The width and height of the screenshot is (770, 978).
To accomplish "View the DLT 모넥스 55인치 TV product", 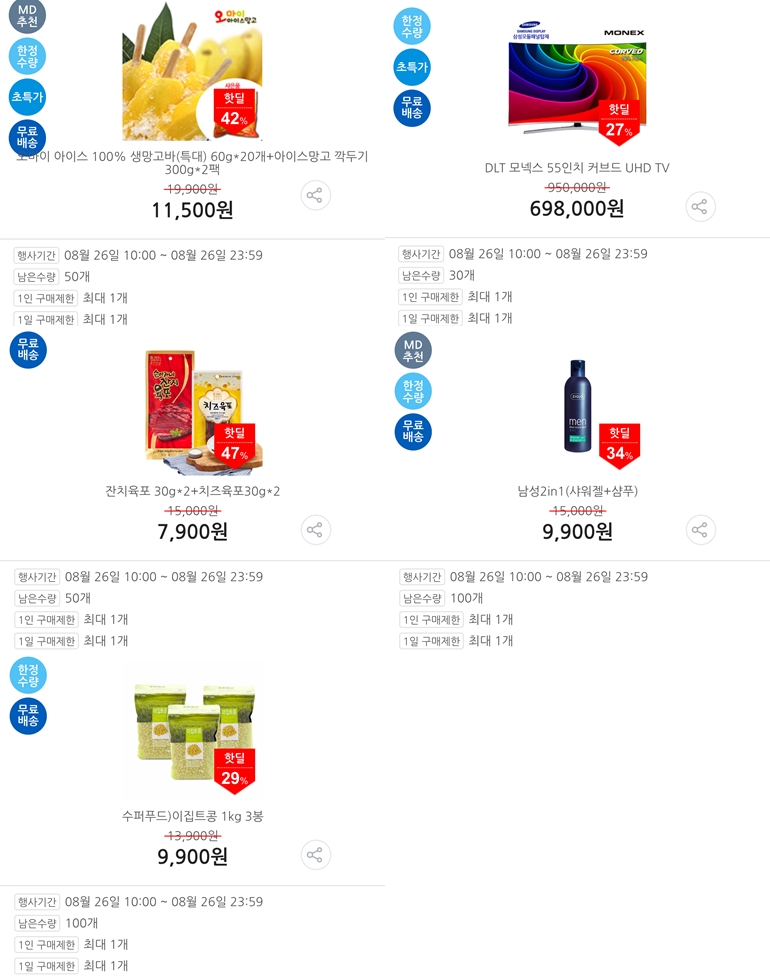I will tap(576, 82).
